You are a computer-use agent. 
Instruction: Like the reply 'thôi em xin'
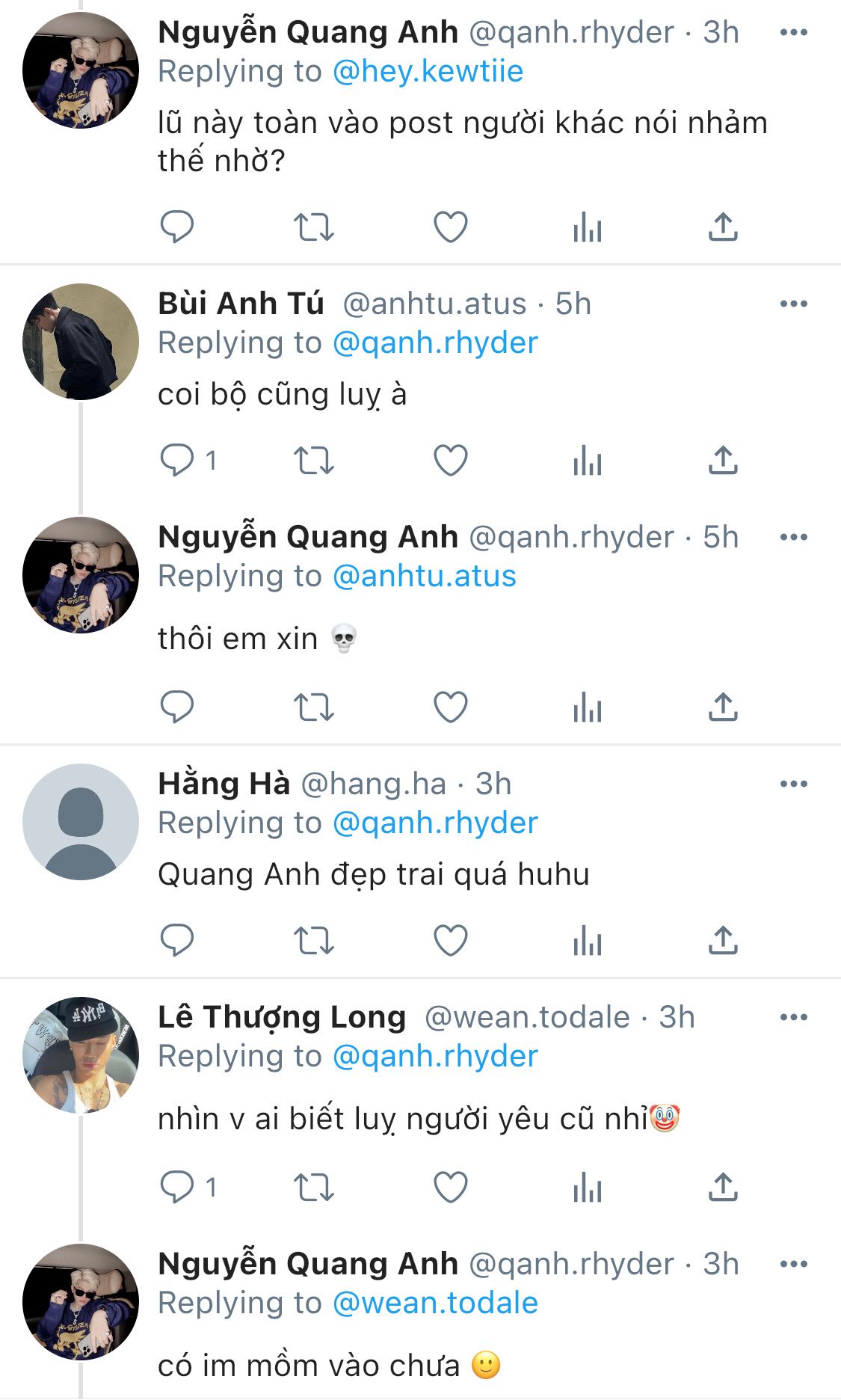(x=451, y=707)
